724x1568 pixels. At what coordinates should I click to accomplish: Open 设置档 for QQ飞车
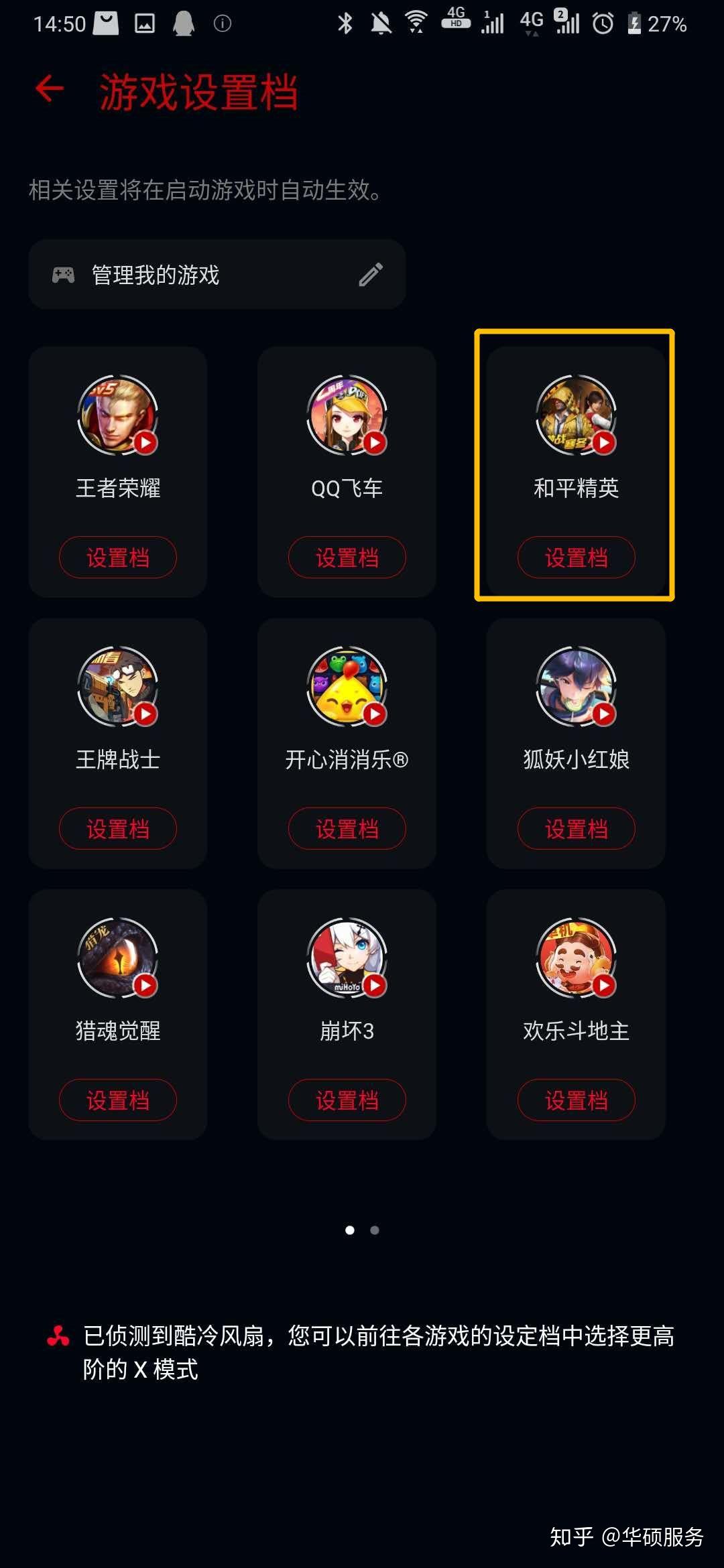[347, 558]
